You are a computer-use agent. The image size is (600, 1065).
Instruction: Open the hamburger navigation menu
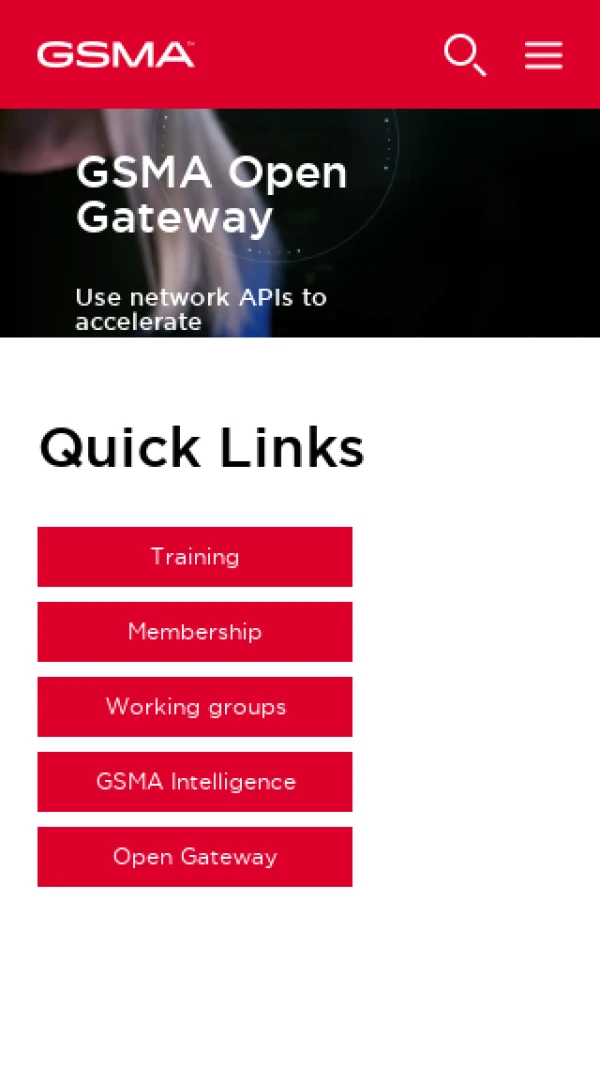tap(543, 55)
